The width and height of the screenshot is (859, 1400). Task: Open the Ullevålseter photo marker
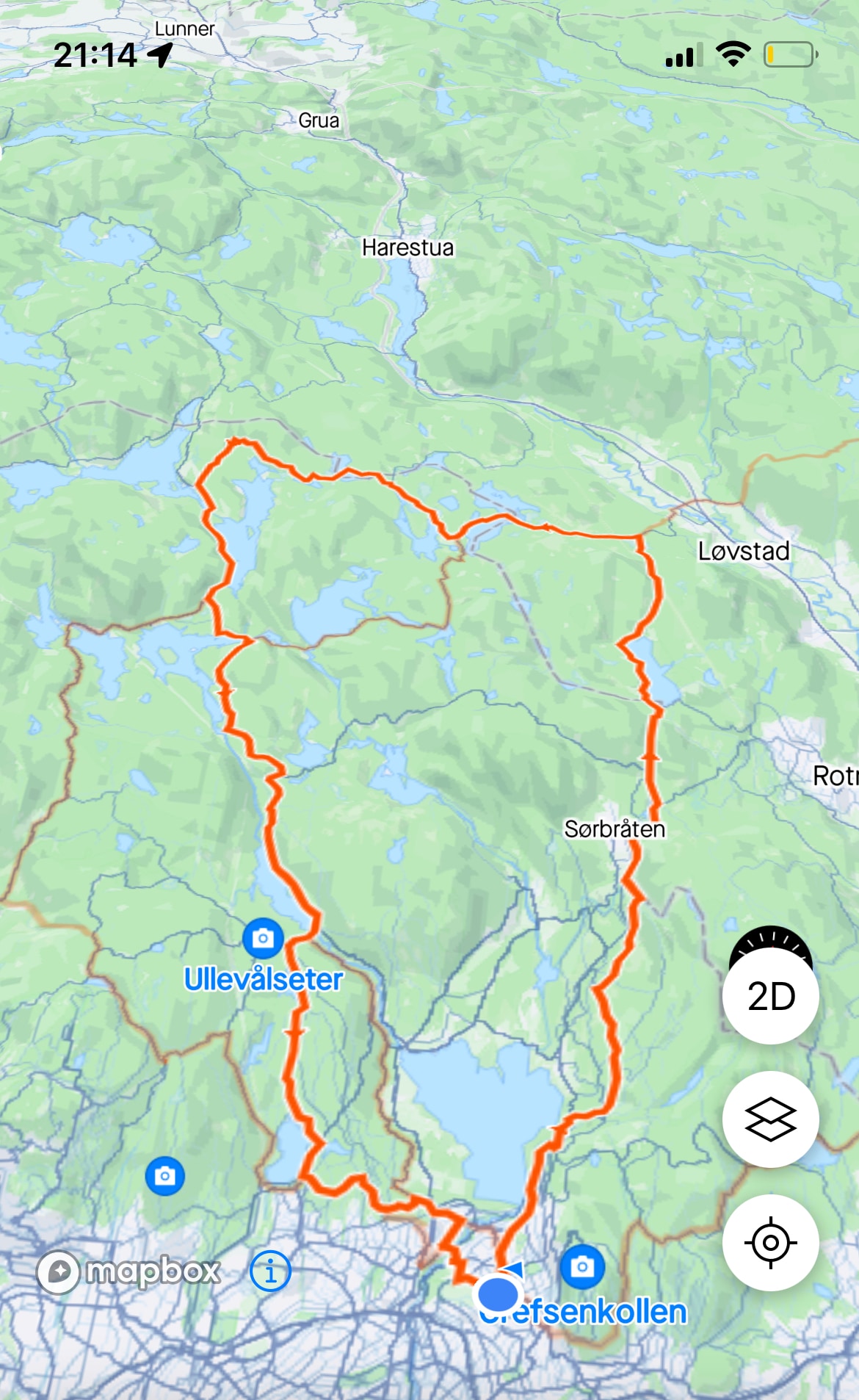click(x=263, y=938)
